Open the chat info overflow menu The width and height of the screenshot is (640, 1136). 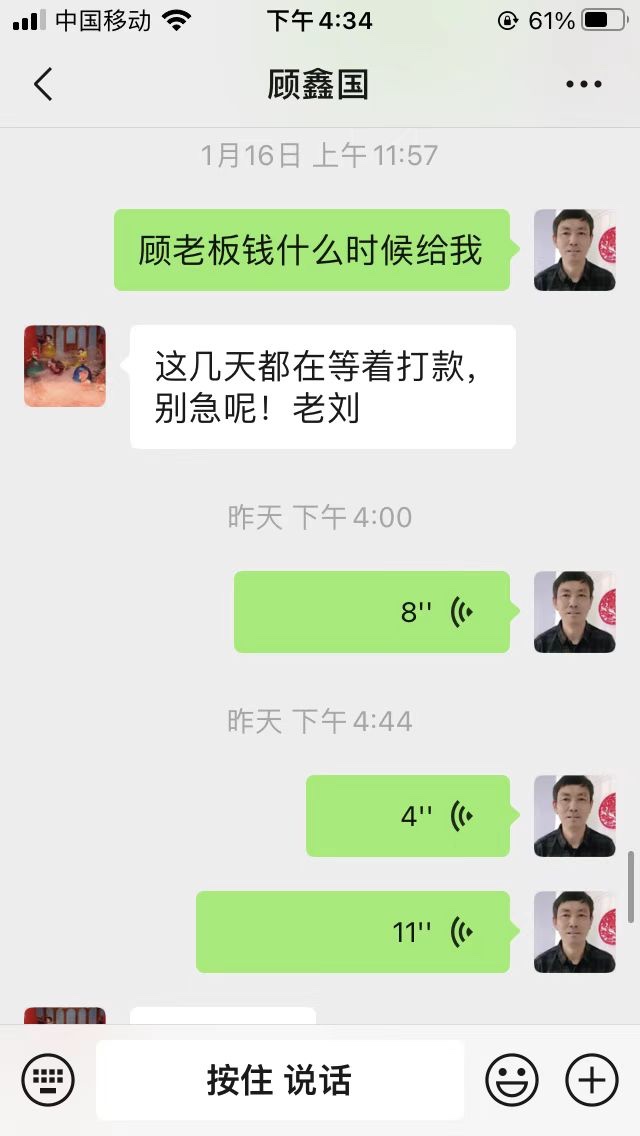pyautogui.click(x=583, y=85)
